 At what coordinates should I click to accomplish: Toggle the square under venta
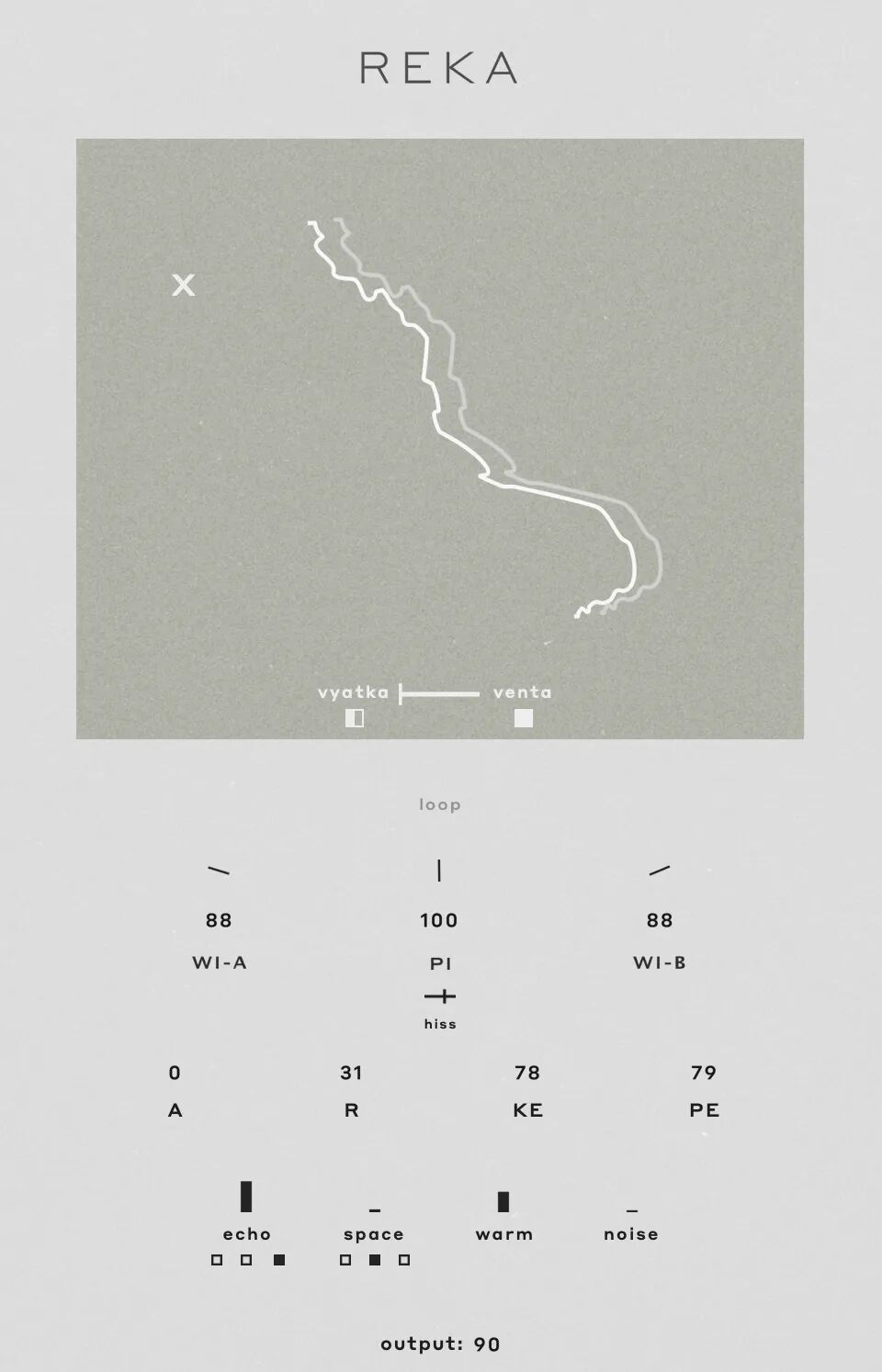click(524, 718)
